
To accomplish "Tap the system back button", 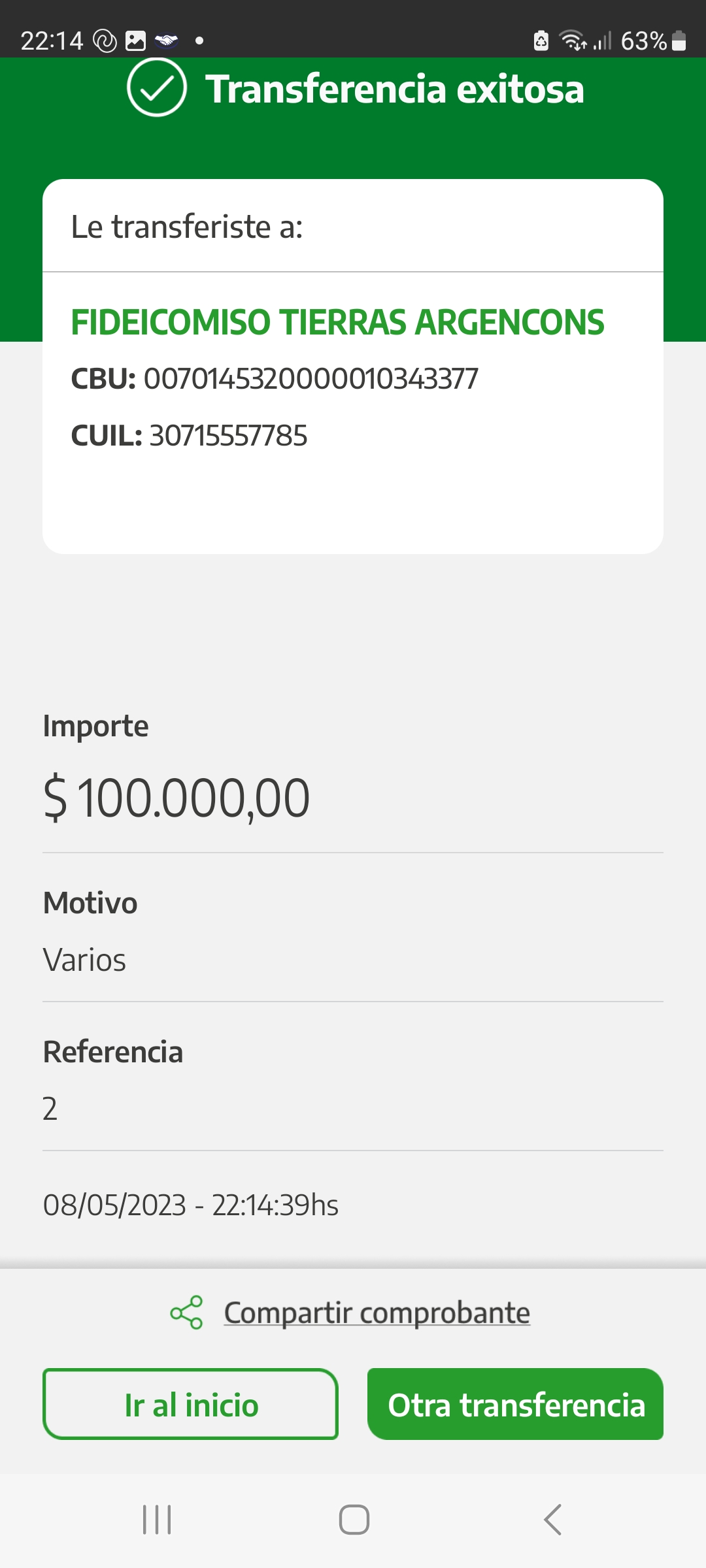I will pos(552,1520).
